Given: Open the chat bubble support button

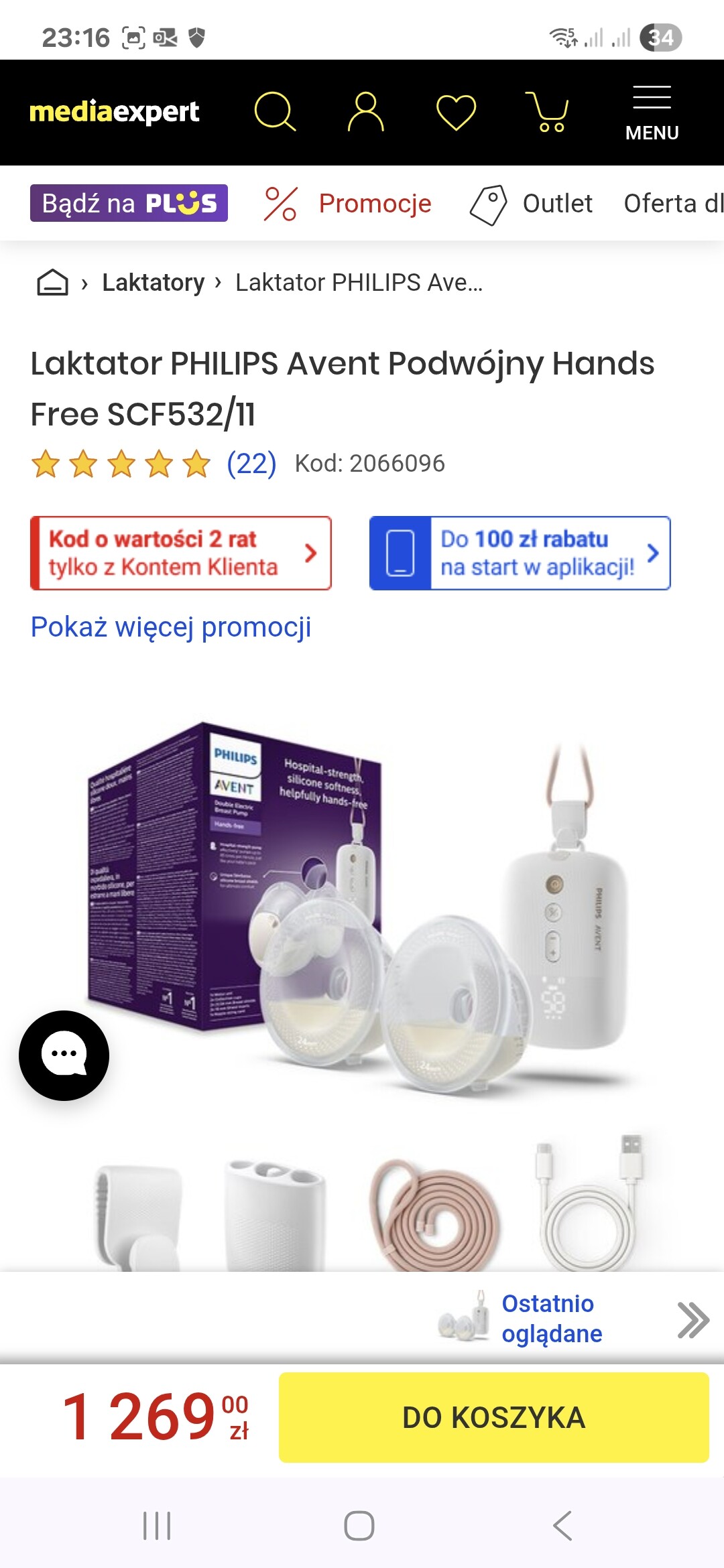Looking at the screenshot, I should [x=64, y=1055].
